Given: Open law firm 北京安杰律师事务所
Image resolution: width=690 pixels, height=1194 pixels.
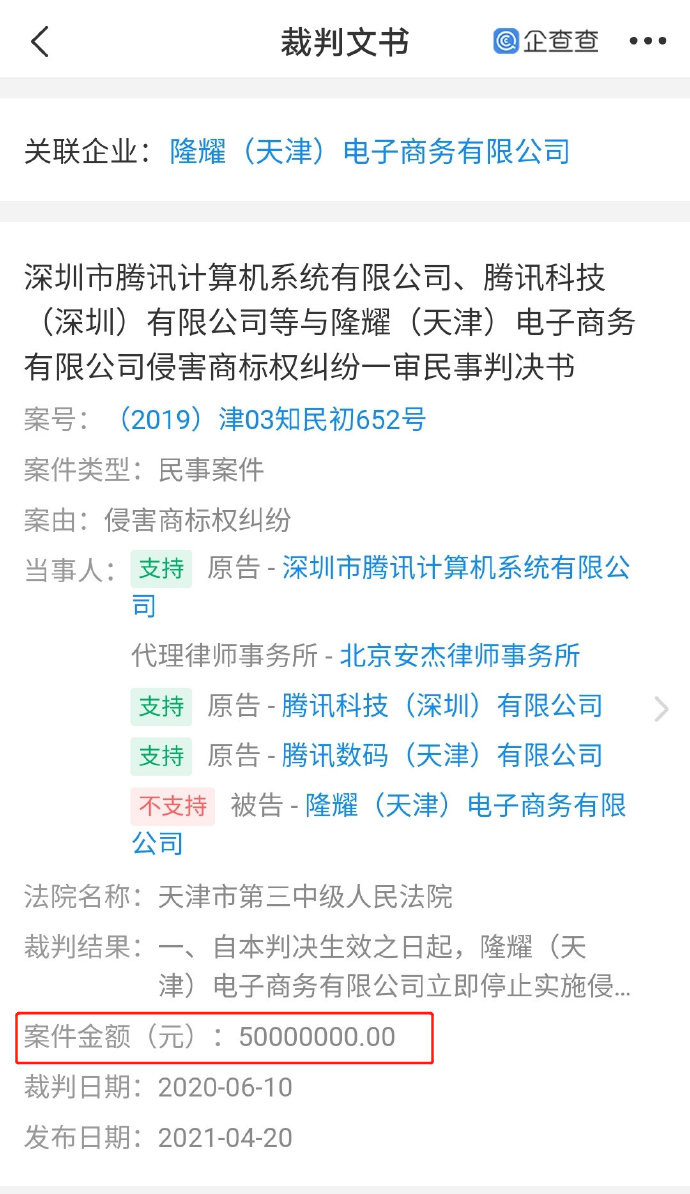Looking at the screenshot, I should [x=460, y=655].
